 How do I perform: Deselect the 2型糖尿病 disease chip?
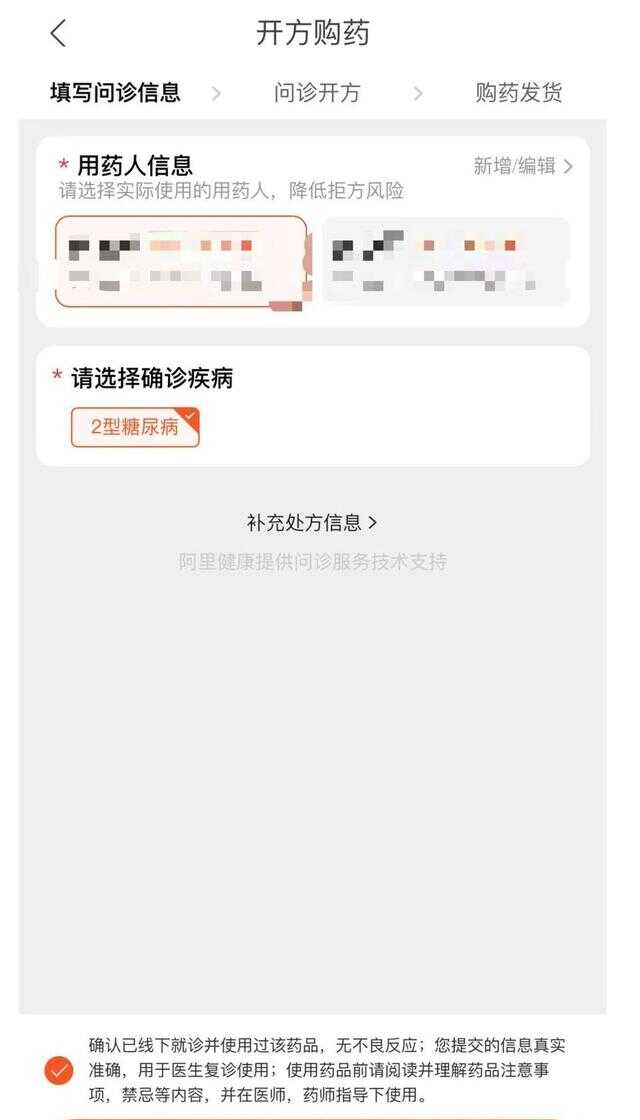pyautogui.click(x=135, y=427)
